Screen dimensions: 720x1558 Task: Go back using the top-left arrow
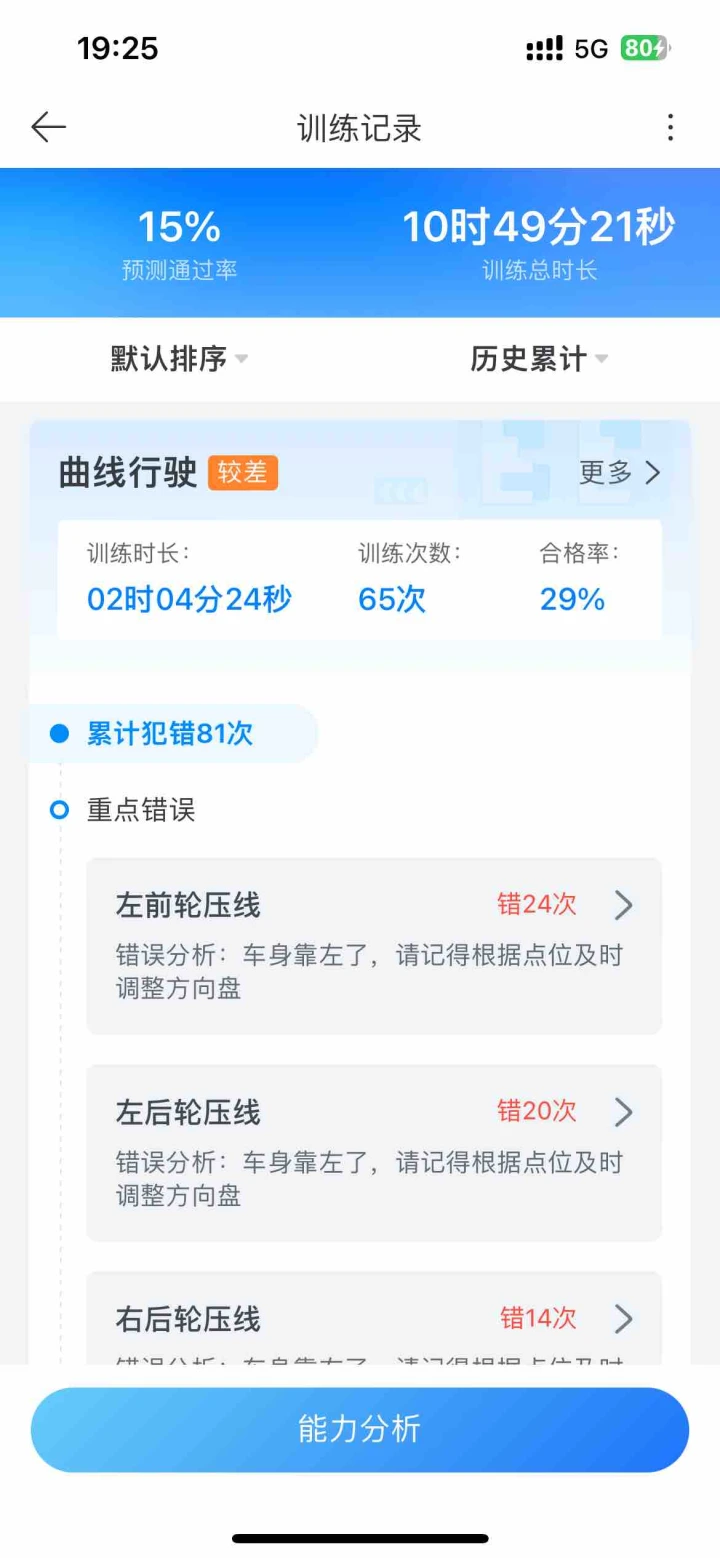(48, 127)
